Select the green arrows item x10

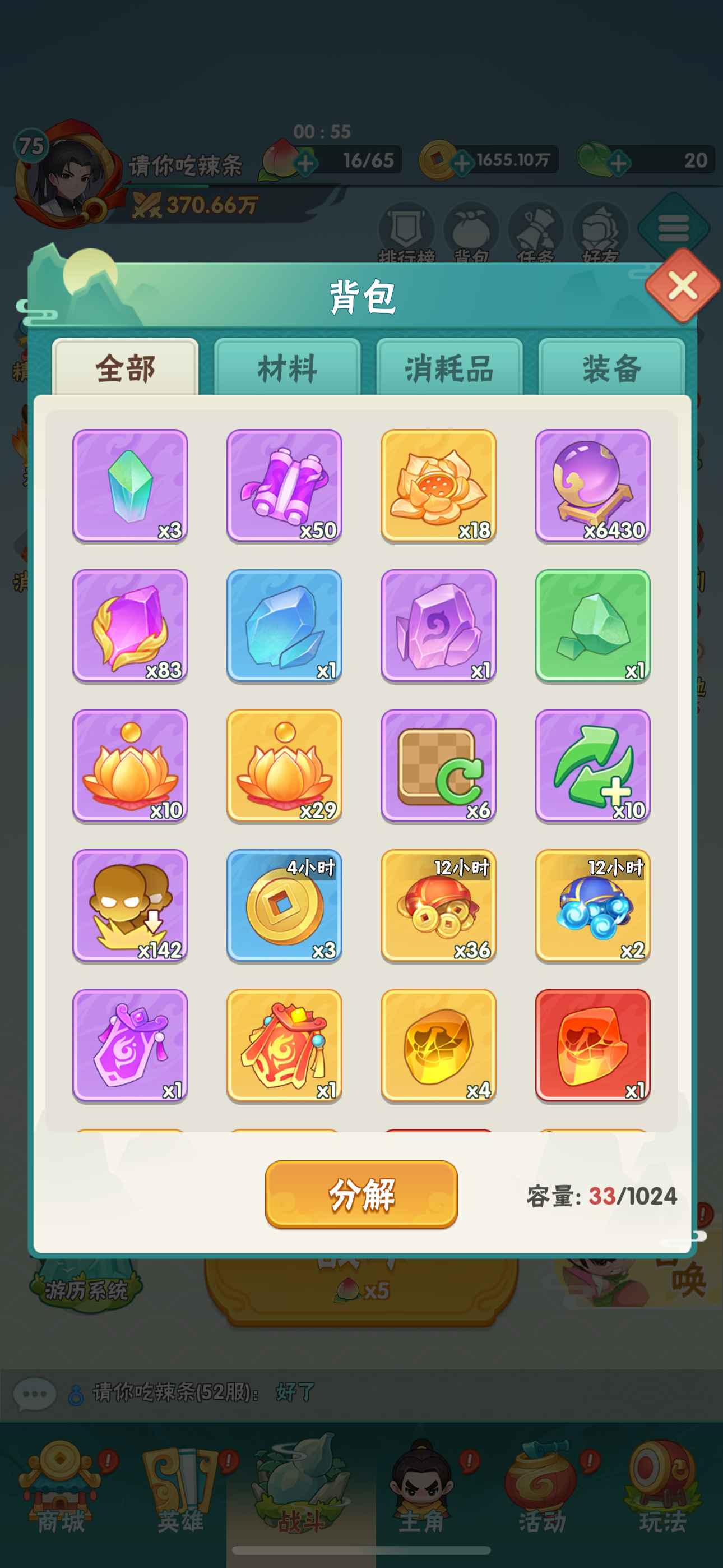click(x=592, y=765)
